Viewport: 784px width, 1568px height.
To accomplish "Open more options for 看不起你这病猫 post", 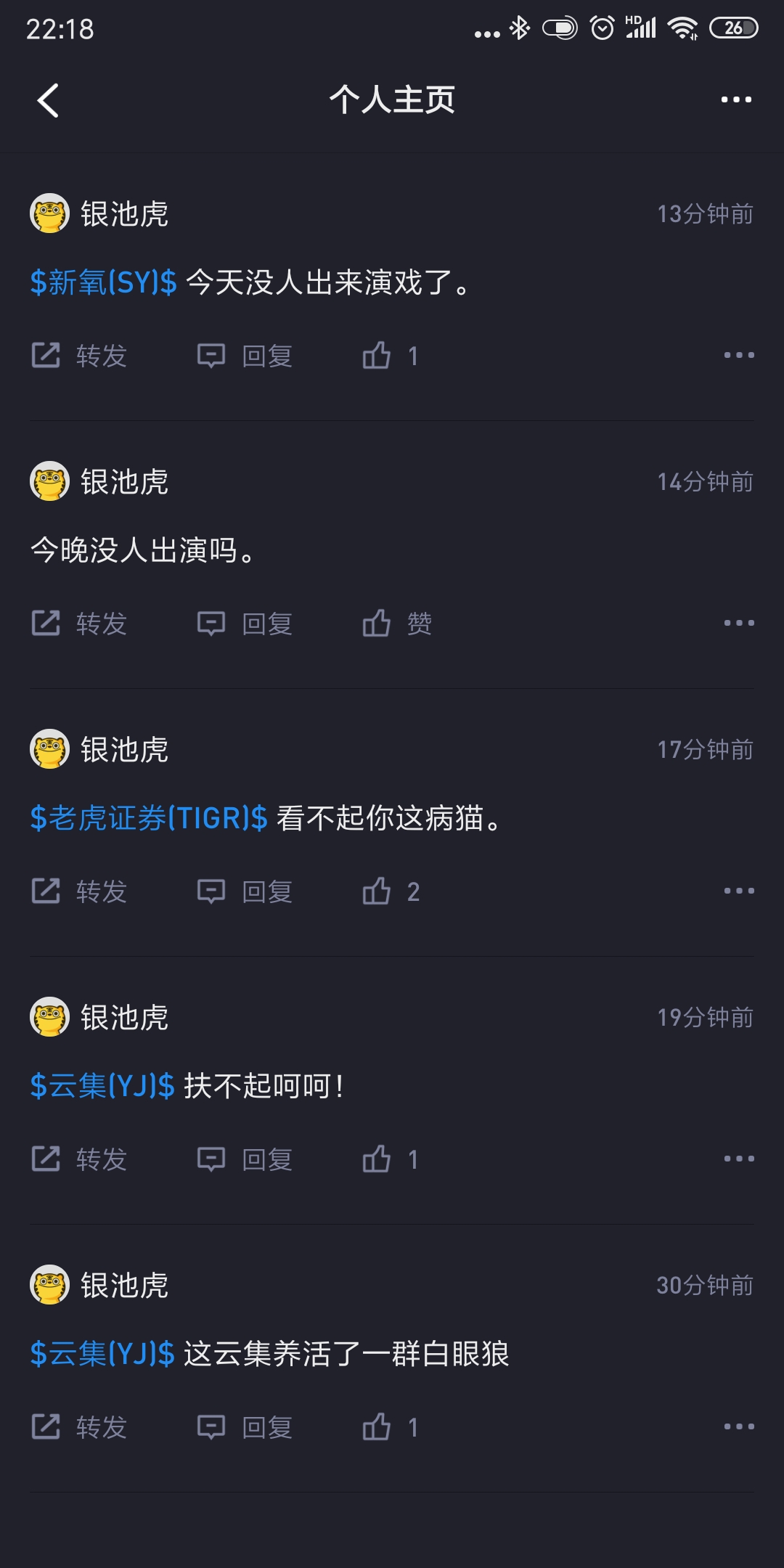I will point(739,891).
